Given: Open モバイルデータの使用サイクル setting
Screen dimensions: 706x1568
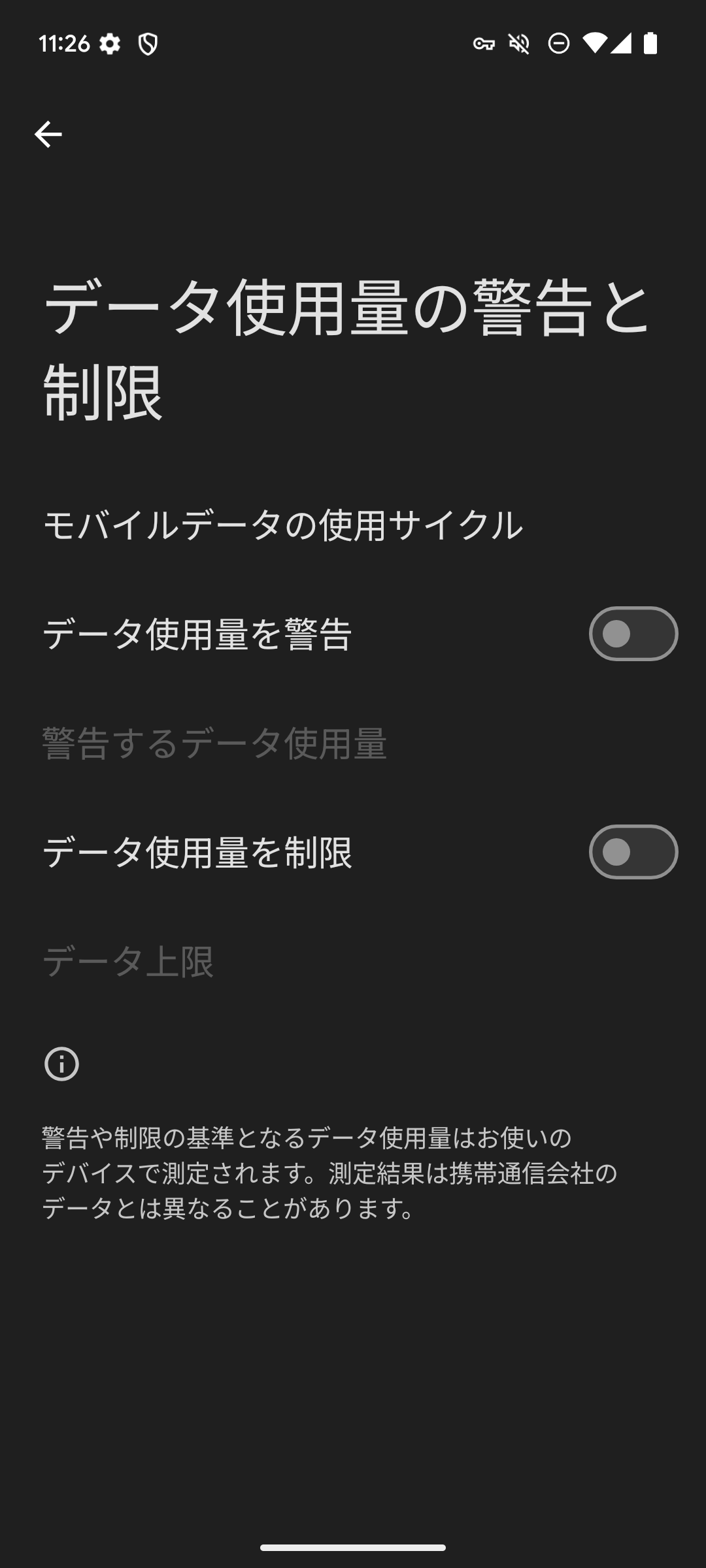Looking at the screenshot, I should [x=353, y=525].
